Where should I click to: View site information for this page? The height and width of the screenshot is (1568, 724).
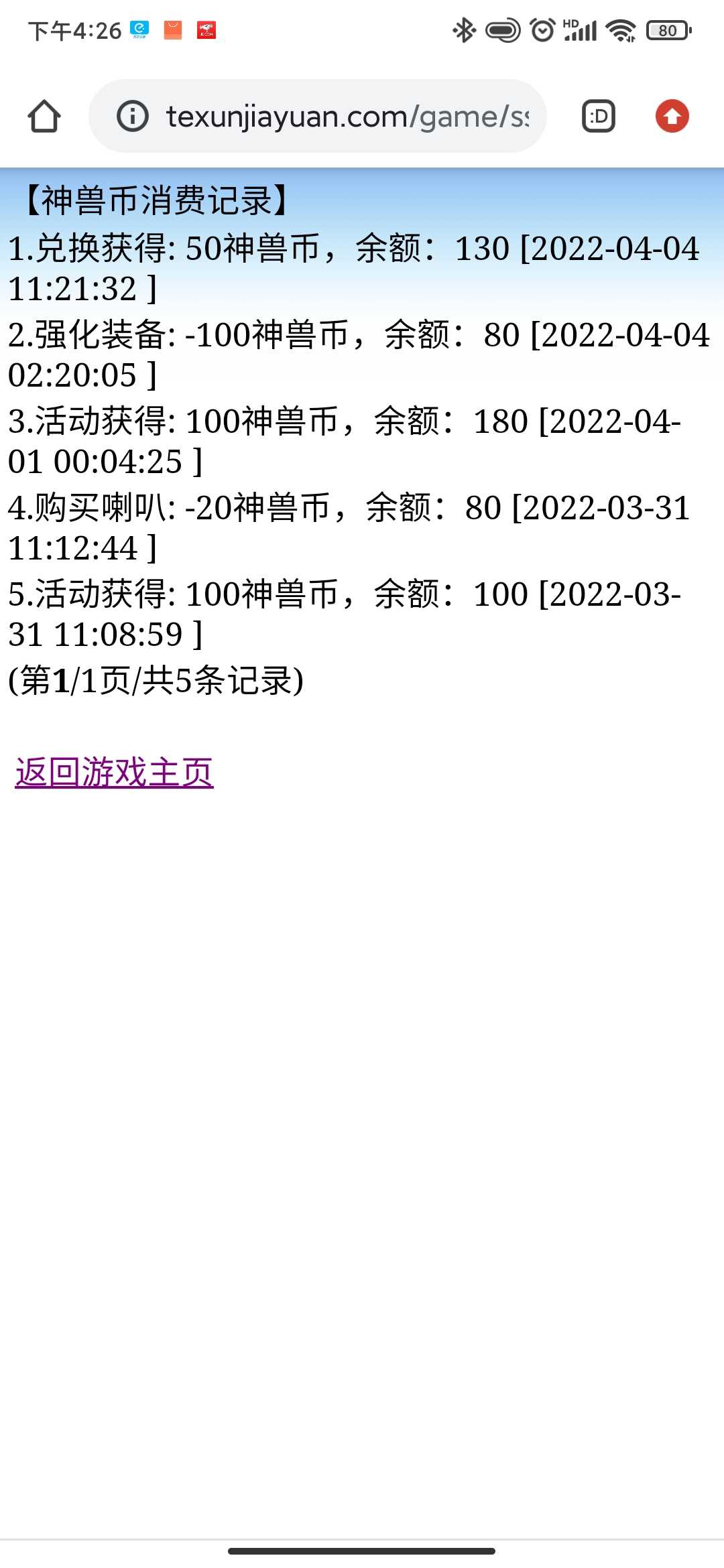(133, 117)
